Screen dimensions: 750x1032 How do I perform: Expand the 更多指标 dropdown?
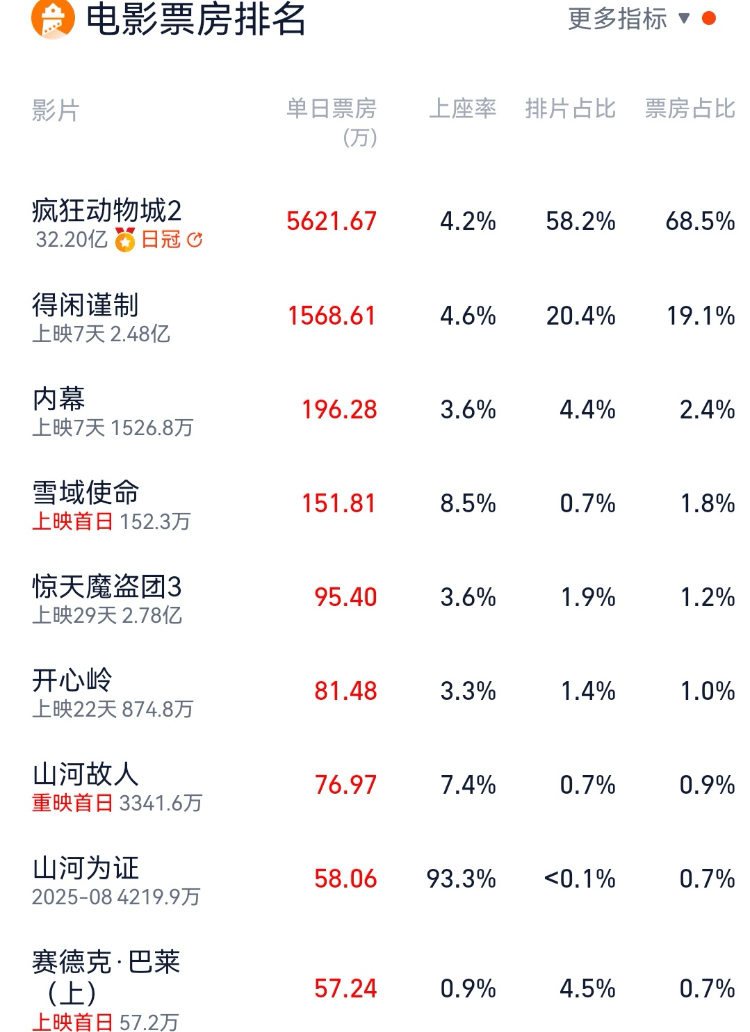click(x=629, y=18)
